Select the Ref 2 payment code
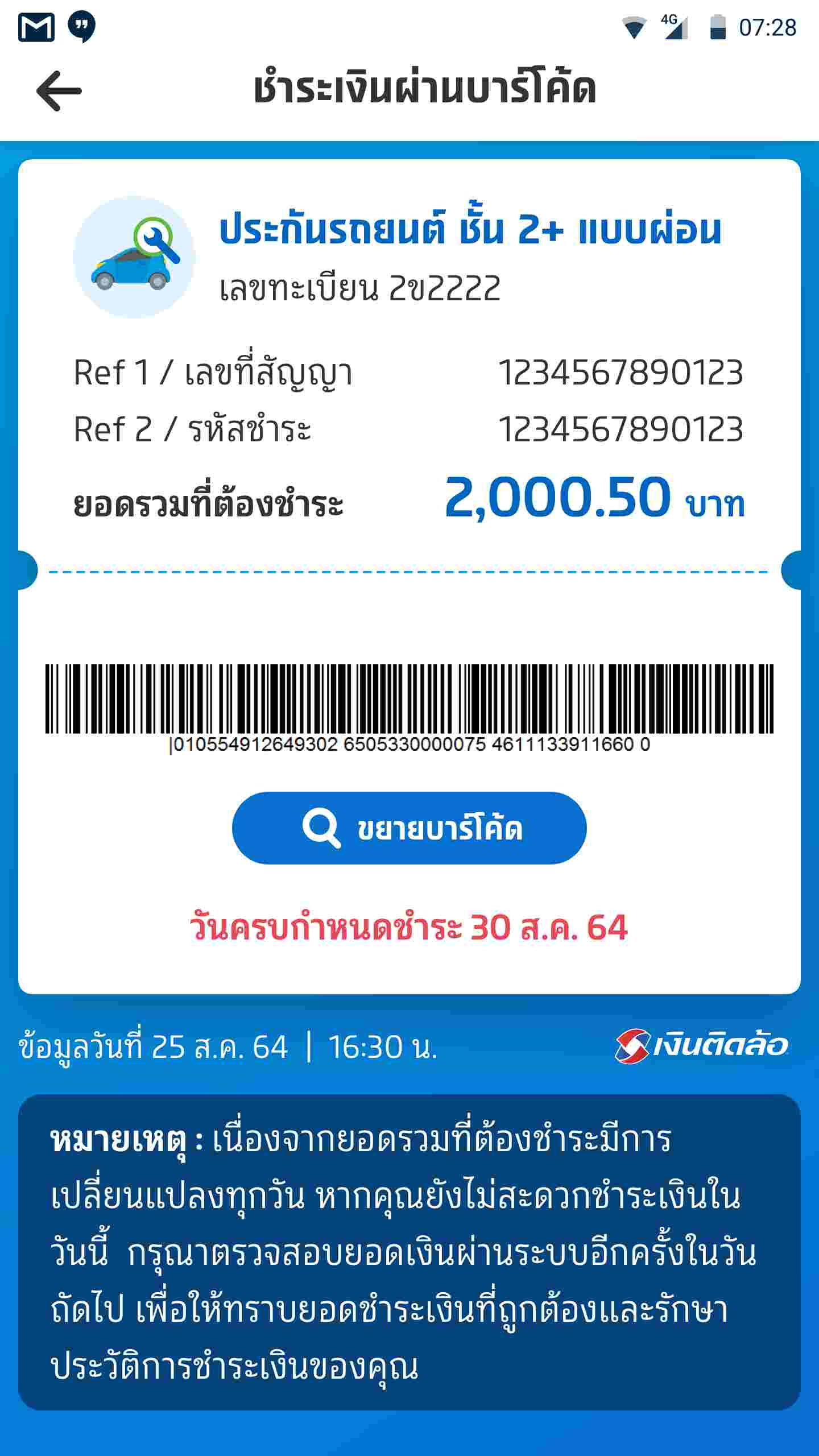Screen dimensions: 819x1456 click(x=622, y=429)
